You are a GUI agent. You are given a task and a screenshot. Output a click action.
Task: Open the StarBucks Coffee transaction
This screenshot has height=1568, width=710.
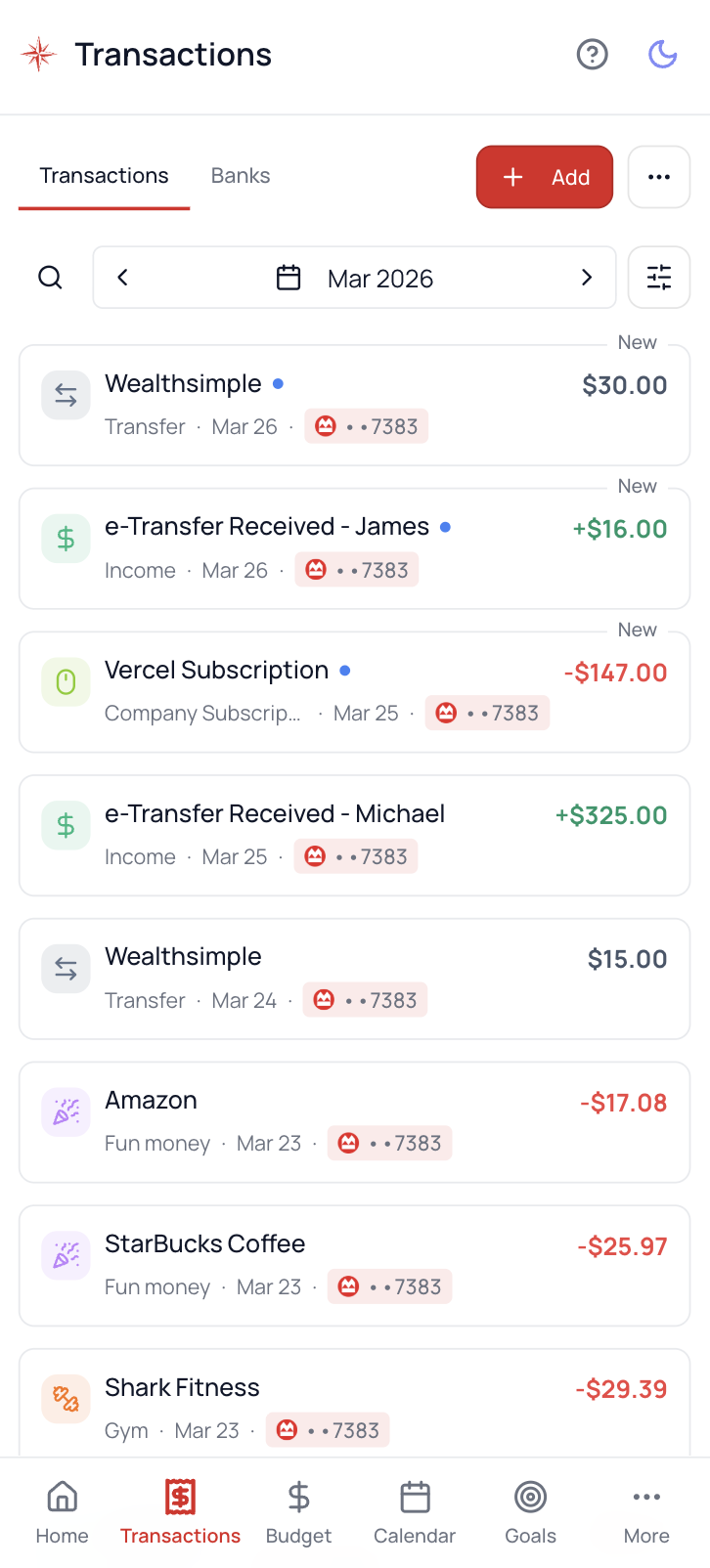tap(354, 1265)
